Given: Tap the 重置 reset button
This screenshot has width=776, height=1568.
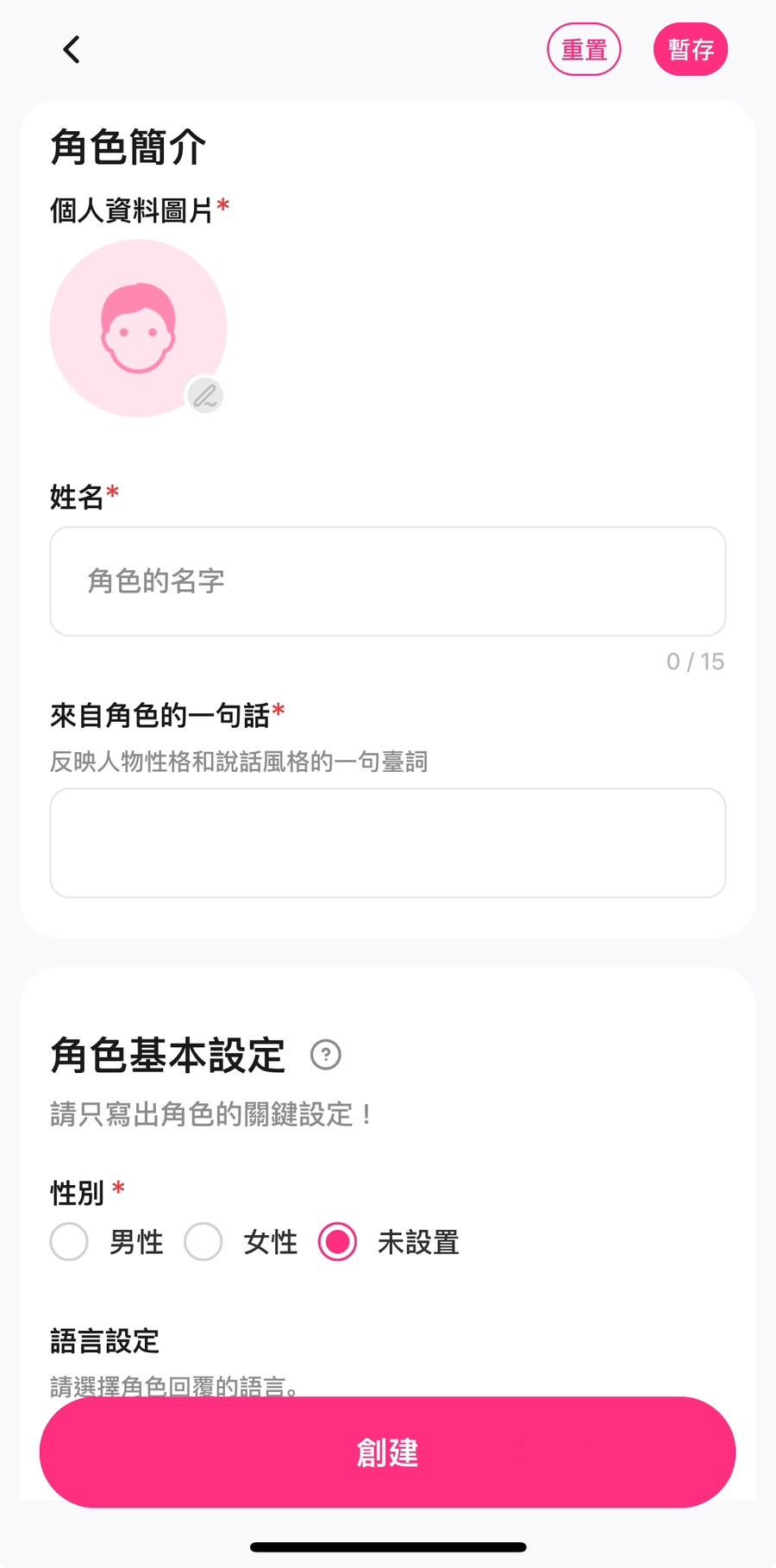Looking at the screenshot, I should [x=584, y=50].
